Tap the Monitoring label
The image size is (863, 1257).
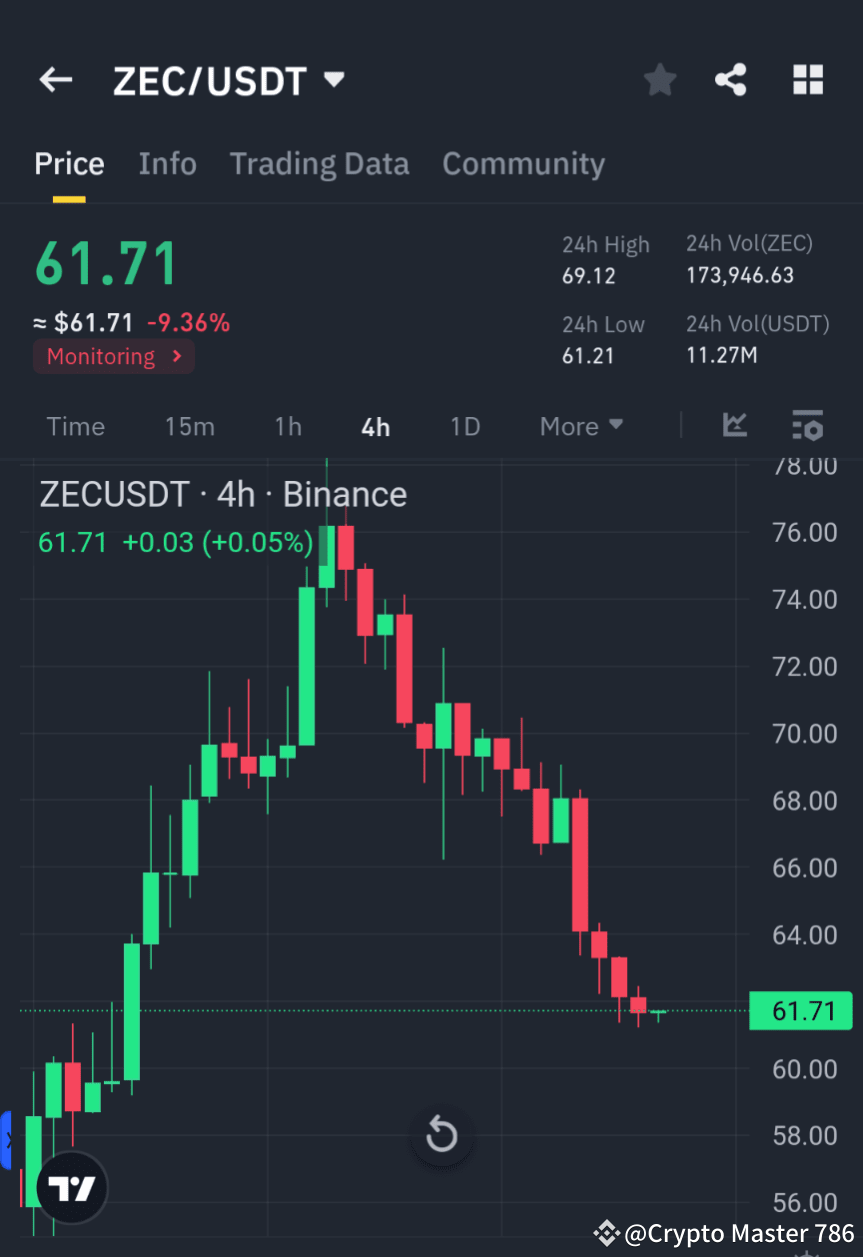point(100,356)
